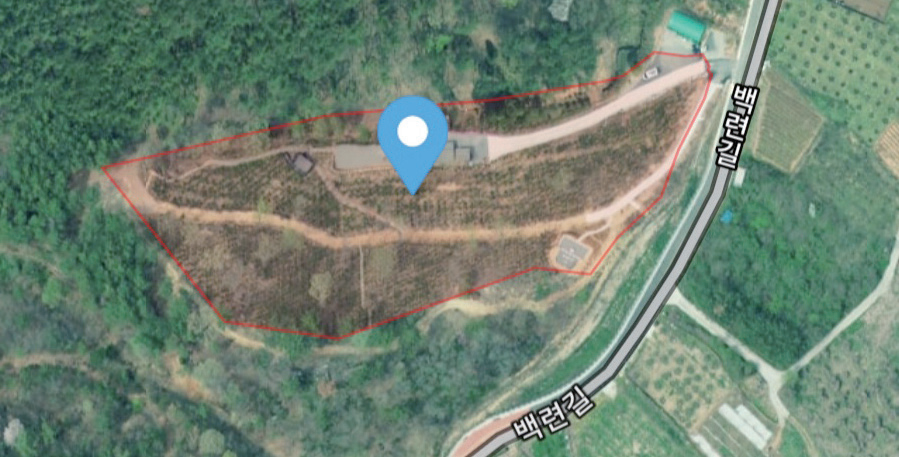899x457 pixels.
Task: Tap the blue location pin marker
Action: [x=412, y=136]
